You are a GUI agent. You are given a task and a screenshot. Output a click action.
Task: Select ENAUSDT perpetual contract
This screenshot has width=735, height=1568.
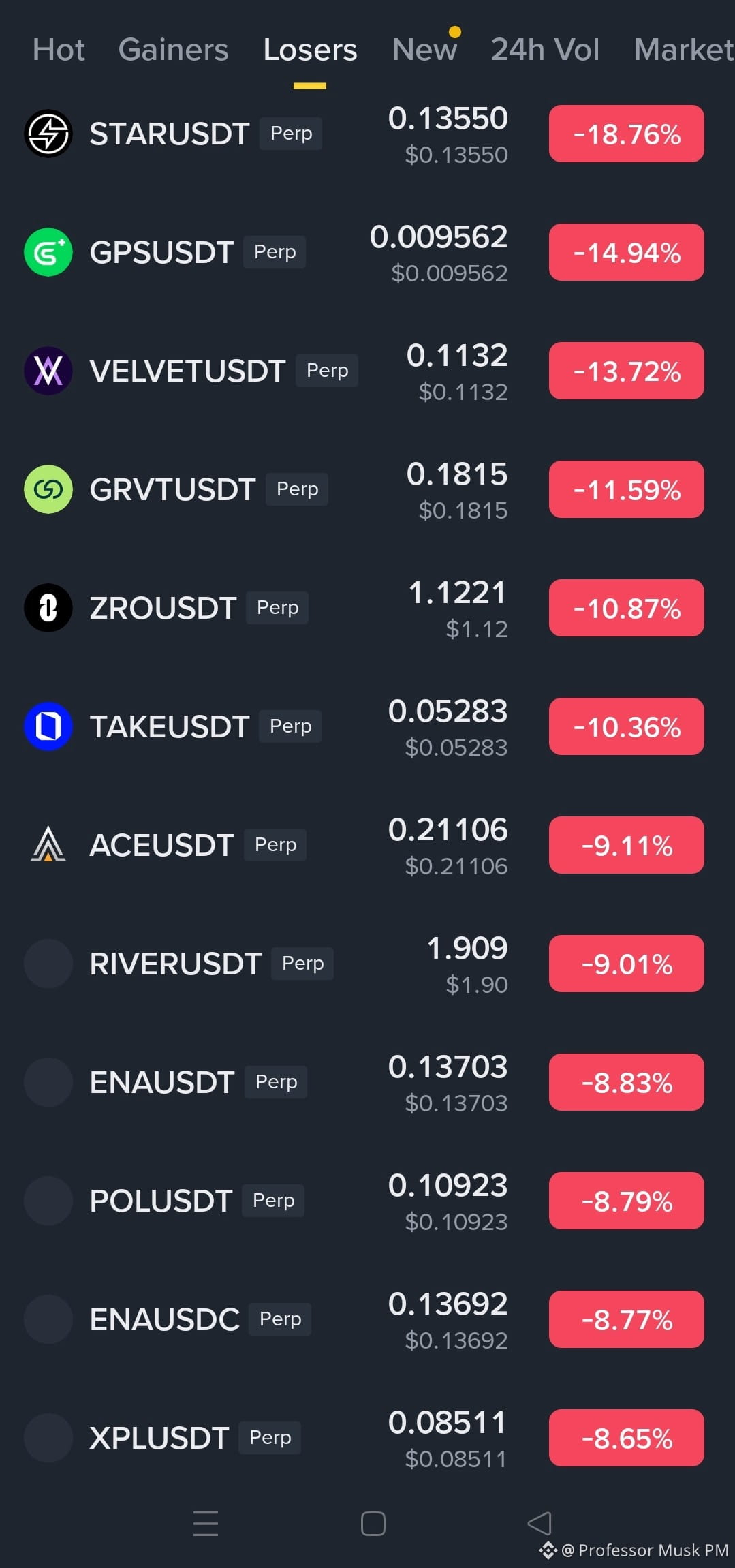367,1083
